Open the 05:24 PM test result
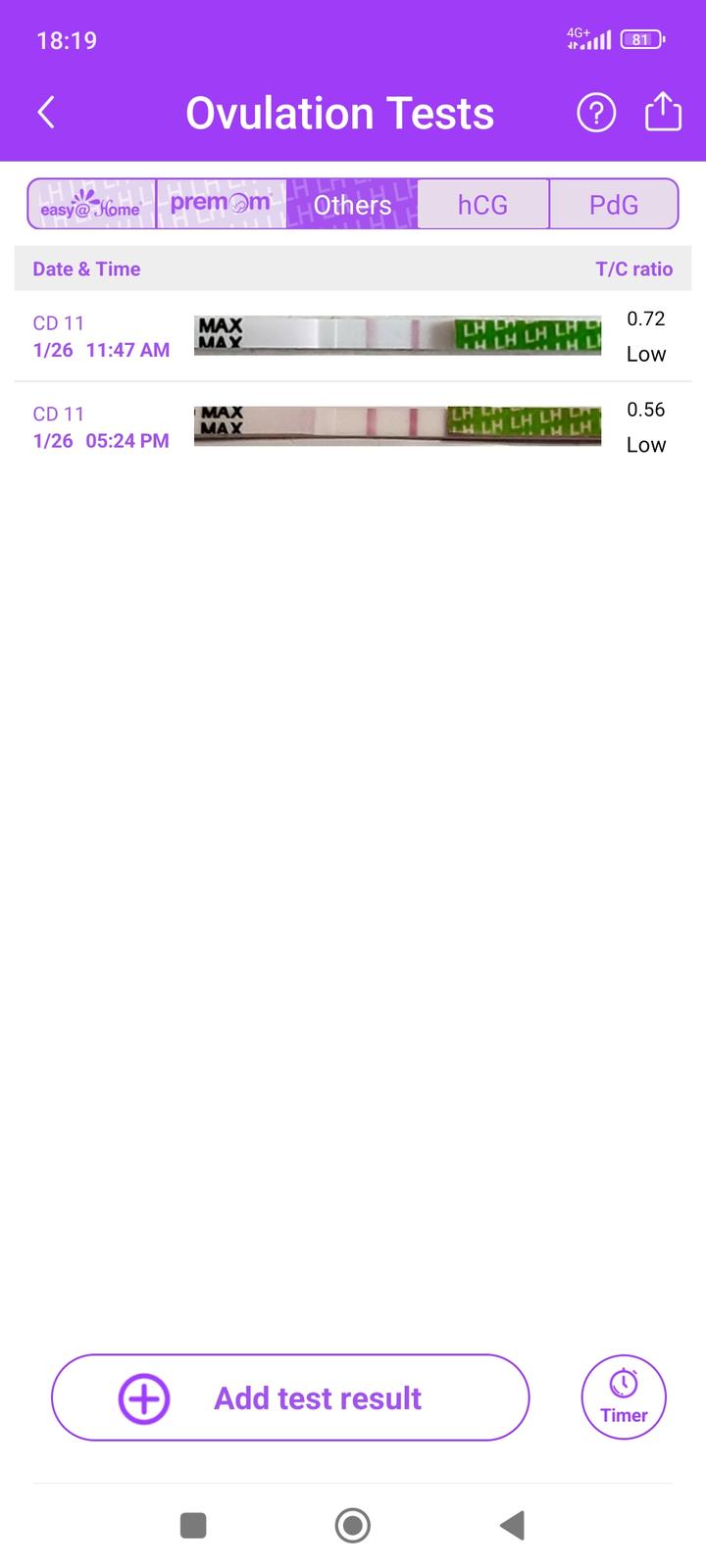The height and width of the screenshot is (1568, 706). (x=353, y=427)
